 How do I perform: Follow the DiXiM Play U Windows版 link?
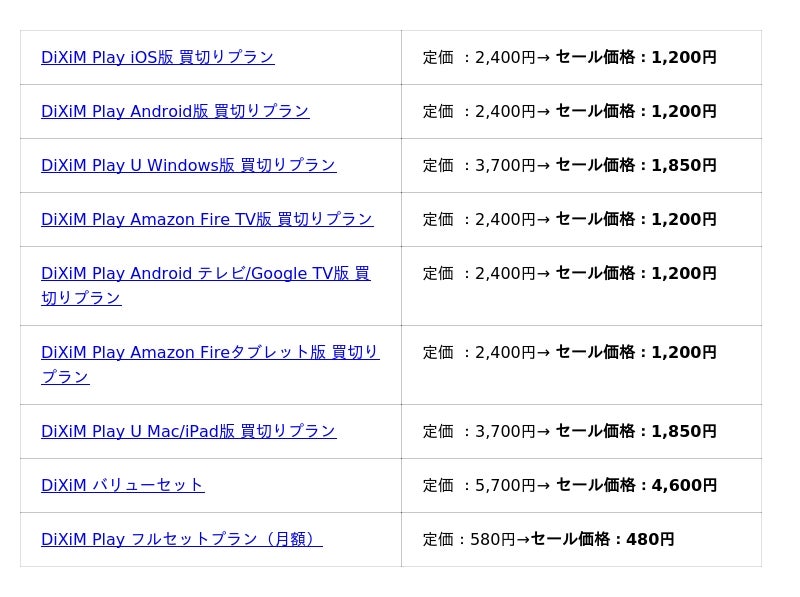click(x=188, y=166)
